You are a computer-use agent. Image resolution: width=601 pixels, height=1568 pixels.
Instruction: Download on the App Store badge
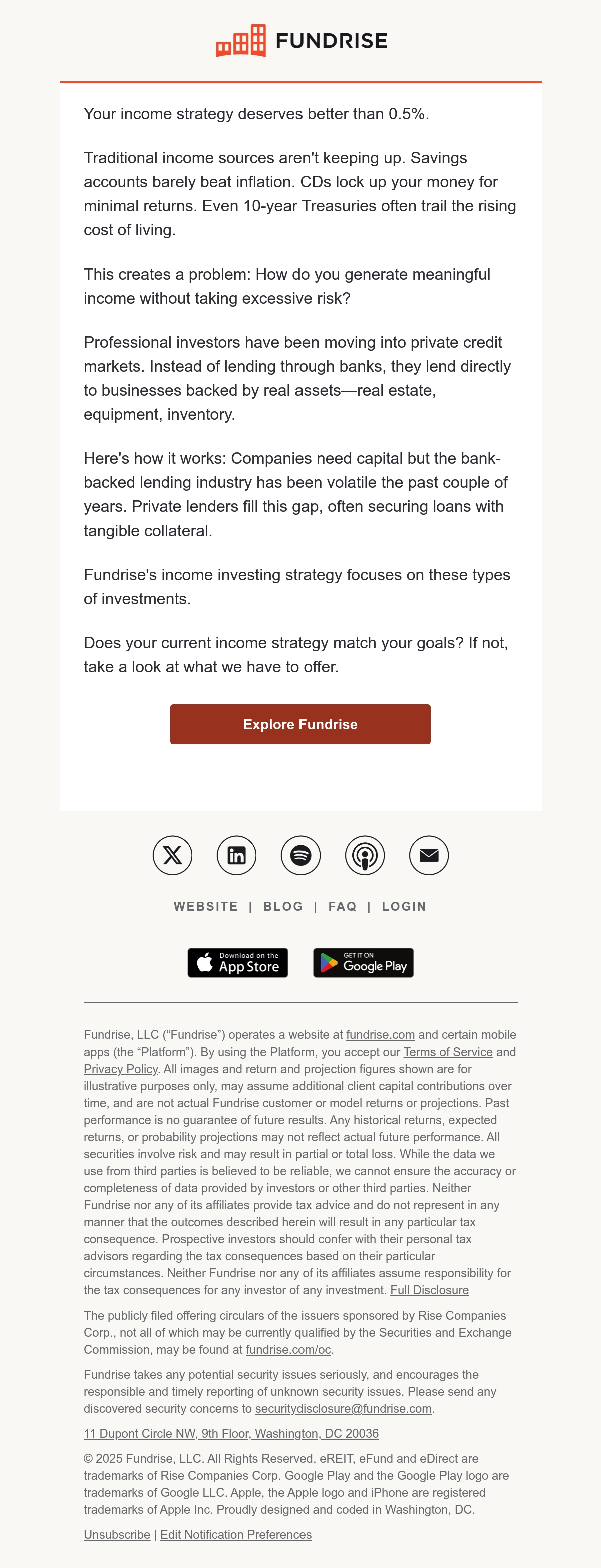[x=238, y=963]
